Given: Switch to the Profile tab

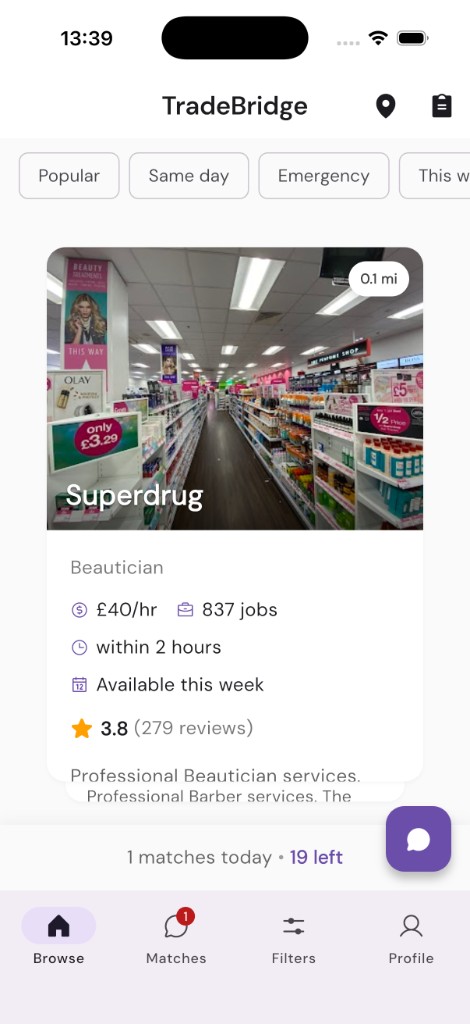Looking at the screenshot, I should (411, 936).
